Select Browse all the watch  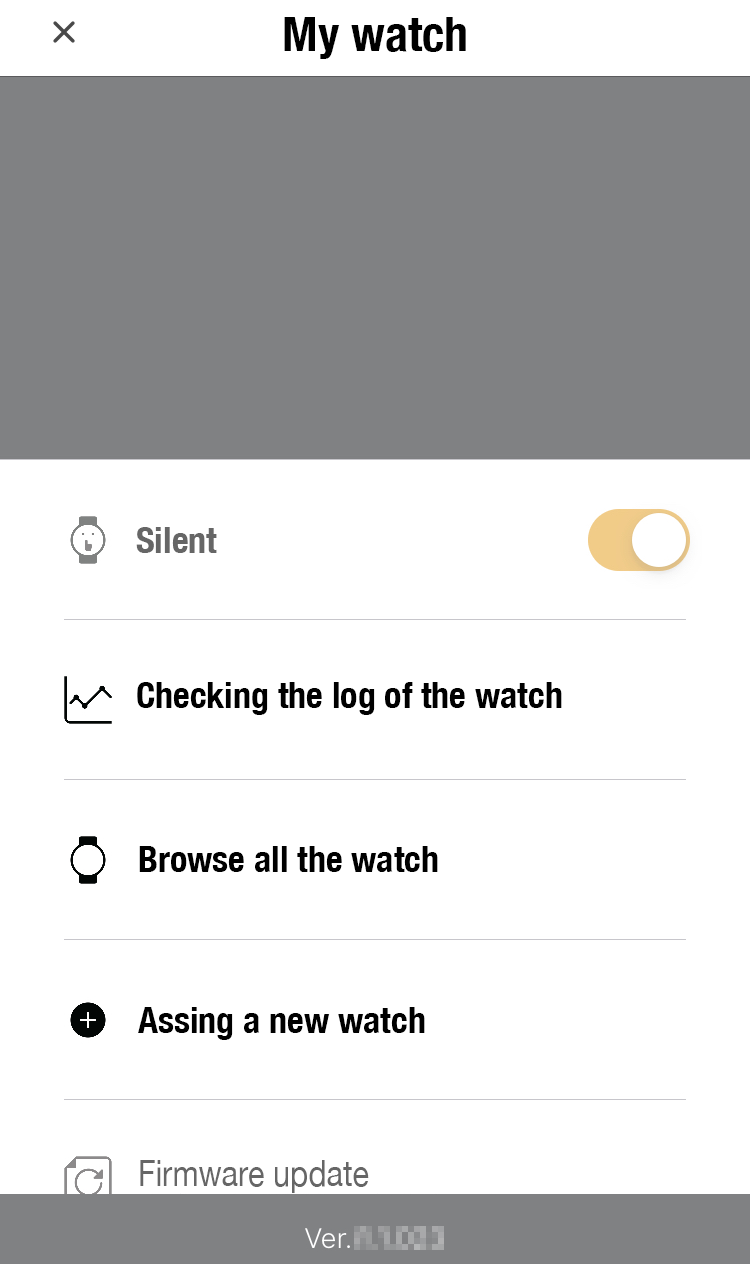[288, 860]
